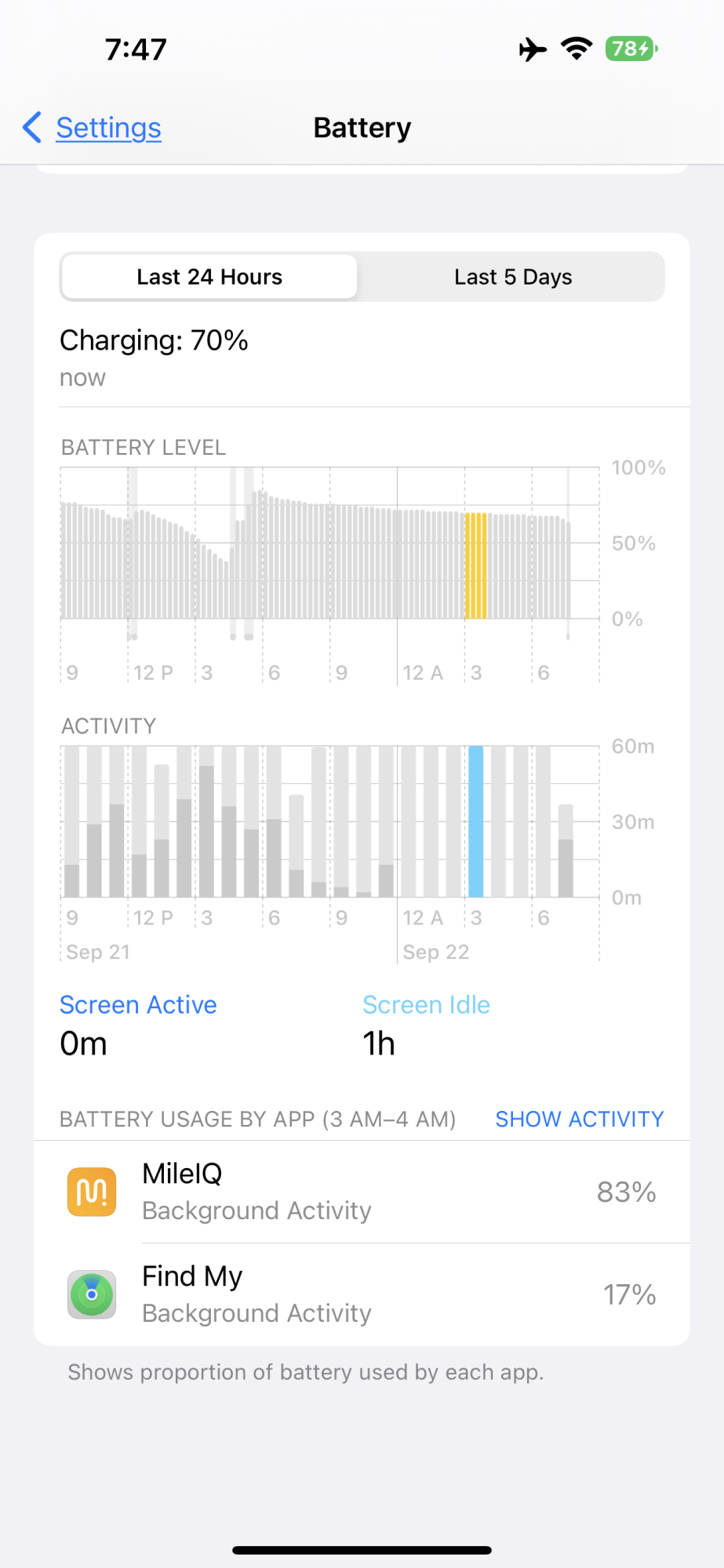The width and height of the screenshot is (724, 1568).
Task: Tap SHOW ACTIVITY link
Action: click(x=579, y=1119)
